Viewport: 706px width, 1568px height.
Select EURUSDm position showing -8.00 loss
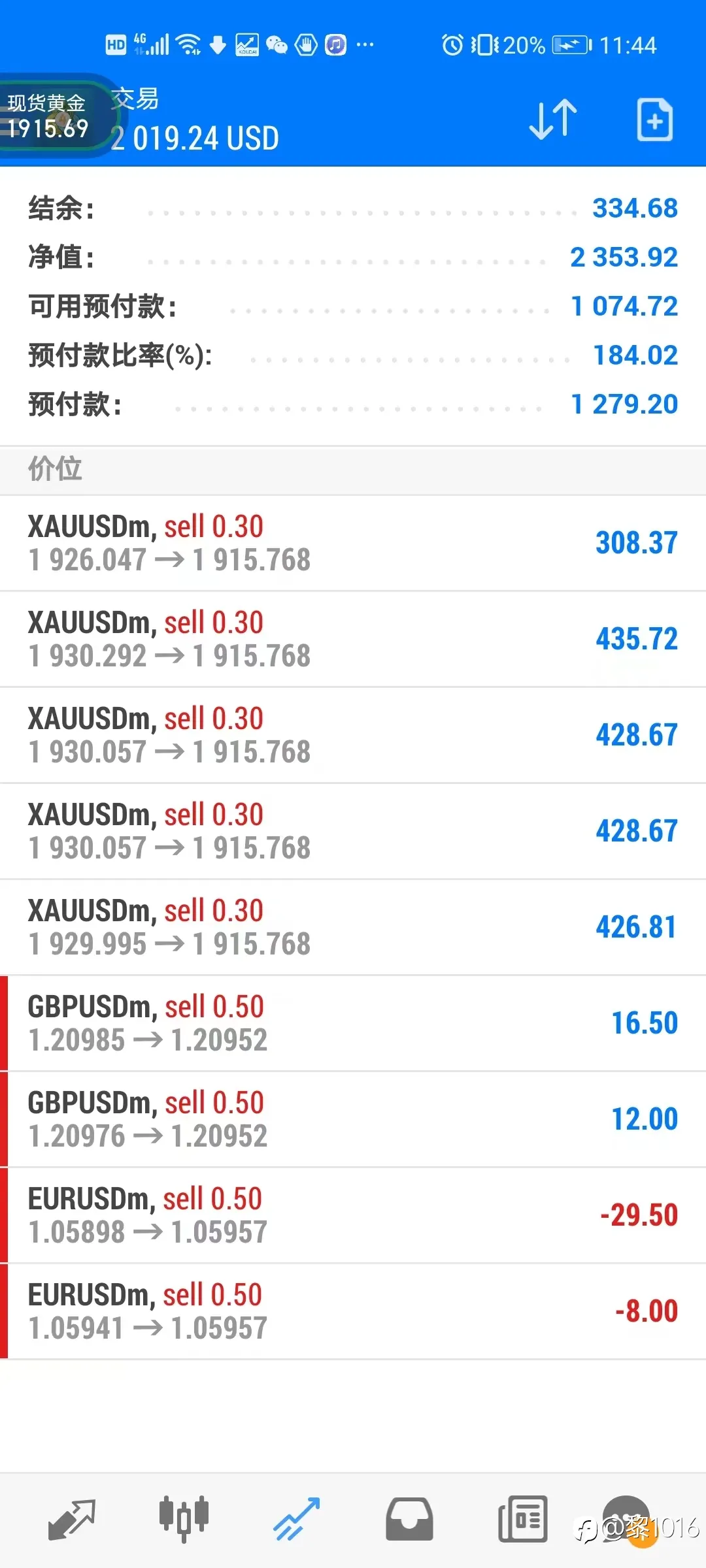353,1311
